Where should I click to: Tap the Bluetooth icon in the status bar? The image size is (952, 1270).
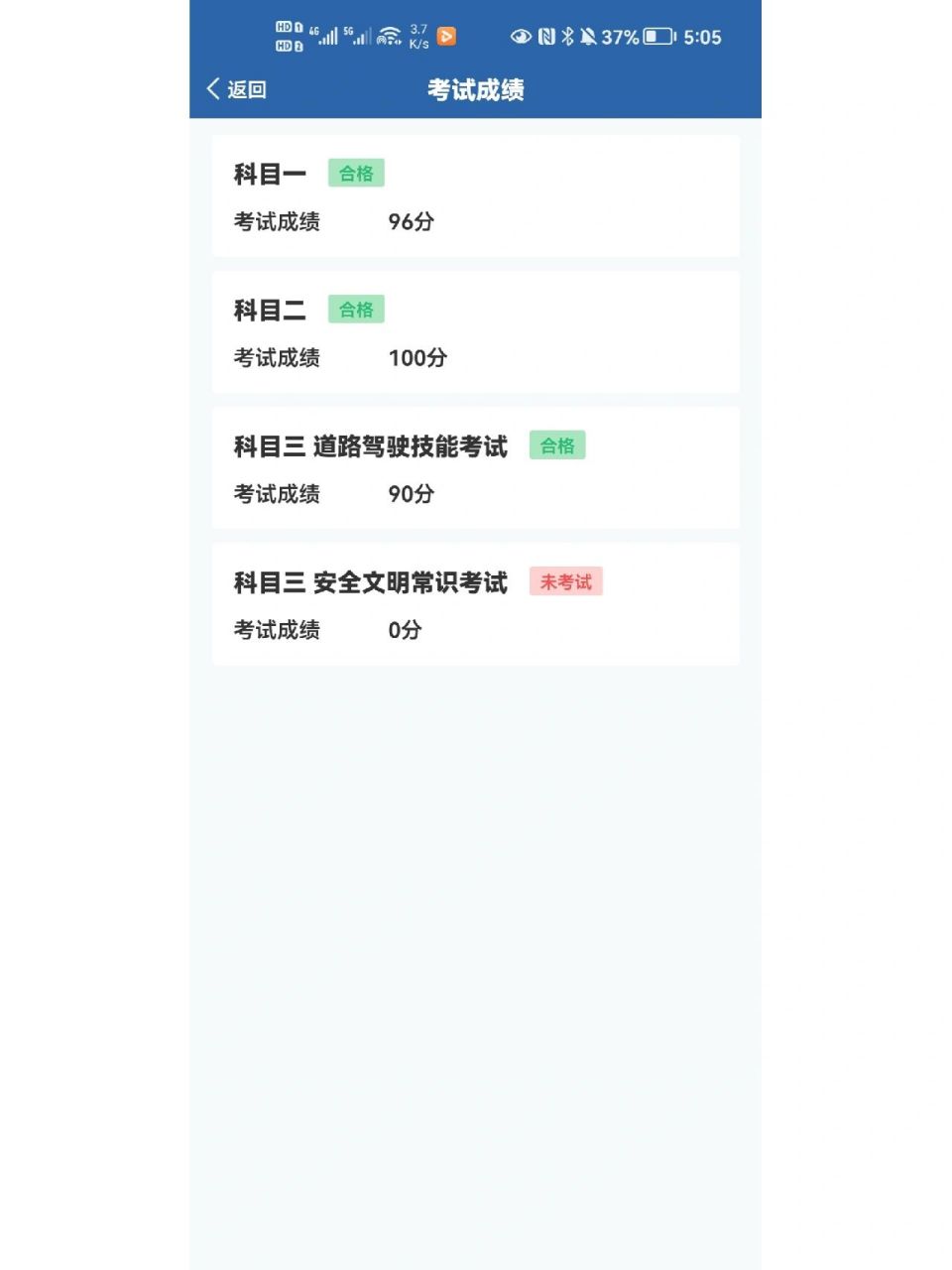click(567, 37)
